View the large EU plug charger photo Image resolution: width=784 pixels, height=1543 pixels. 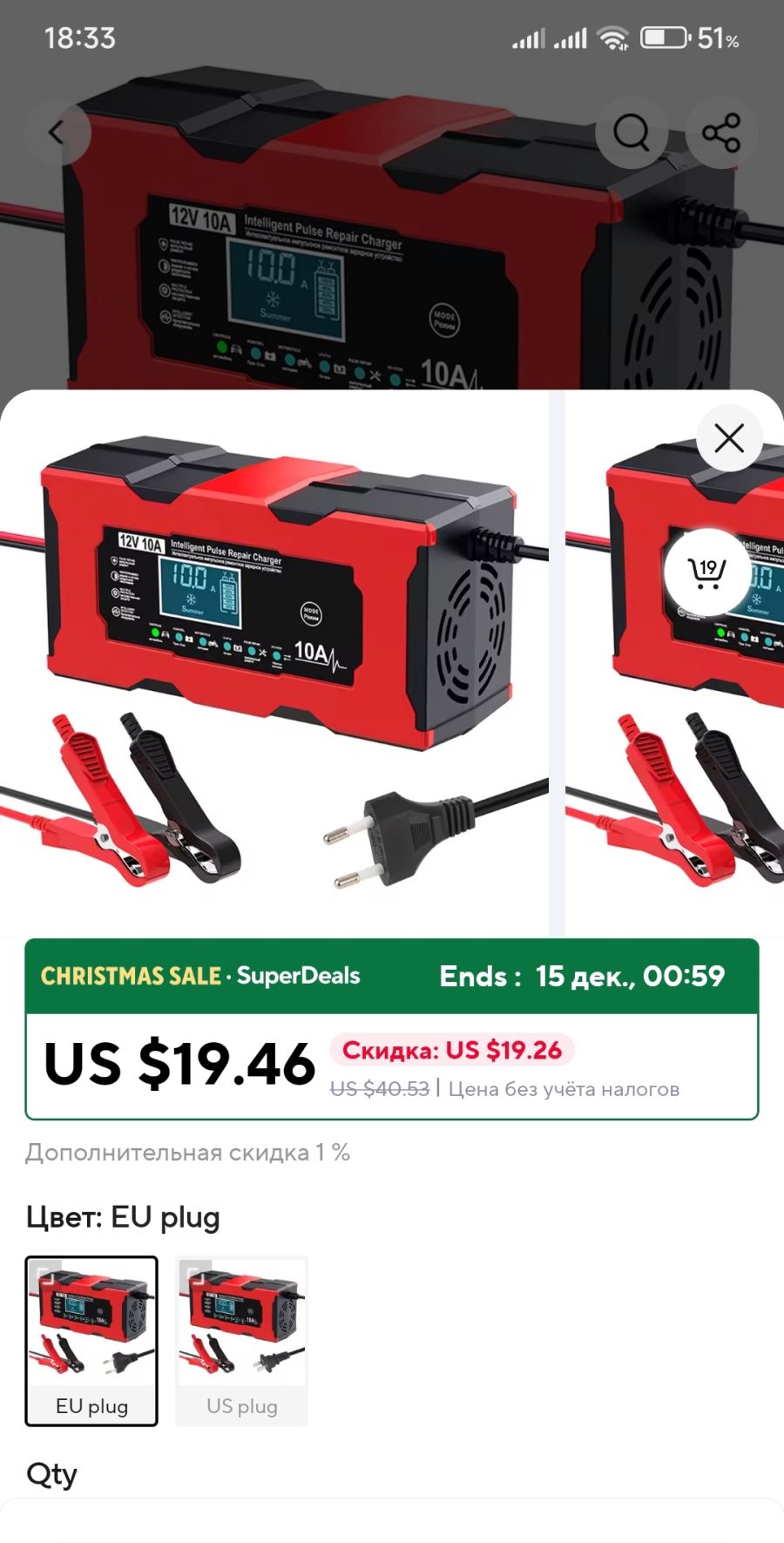click(274, 662)
